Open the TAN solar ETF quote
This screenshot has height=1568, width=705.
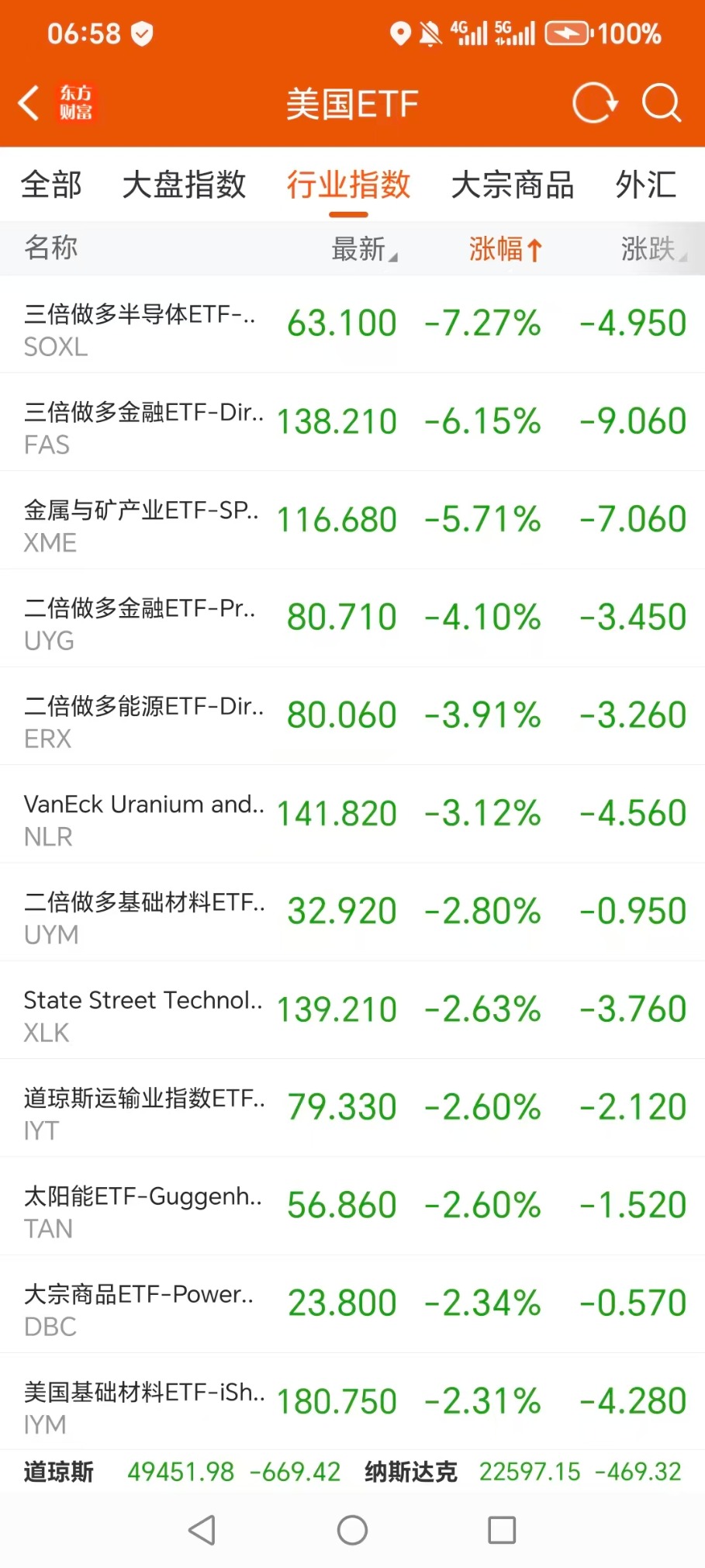click(352, 1206)
